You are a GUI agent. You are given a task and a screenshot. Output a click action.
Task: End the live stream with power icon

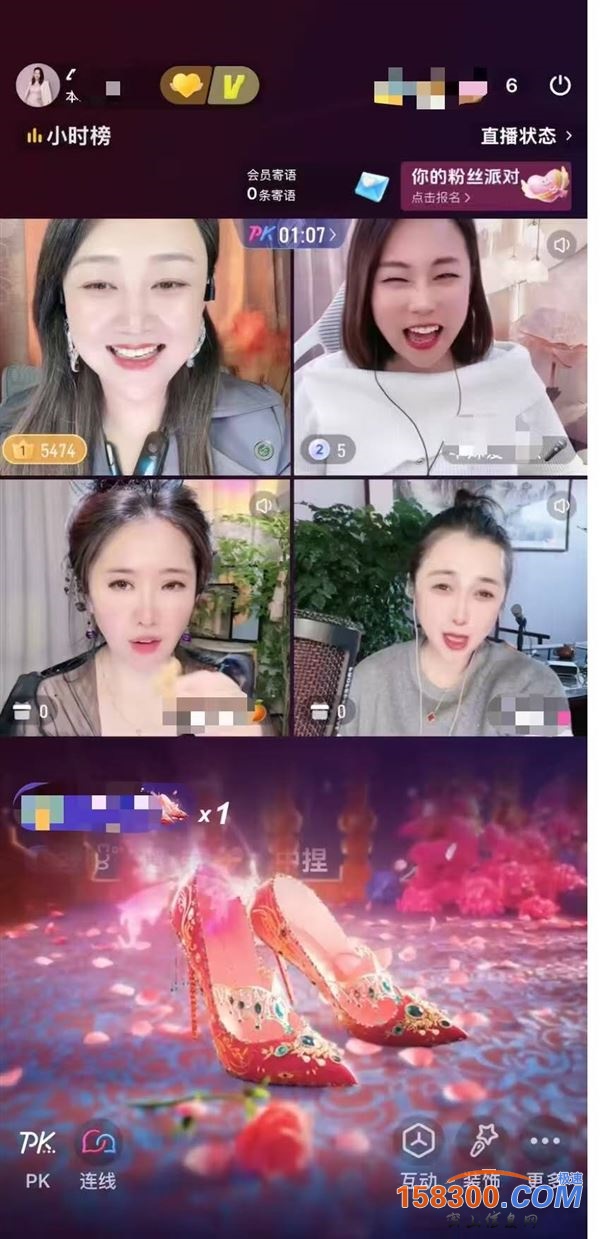tap(560, 85)
